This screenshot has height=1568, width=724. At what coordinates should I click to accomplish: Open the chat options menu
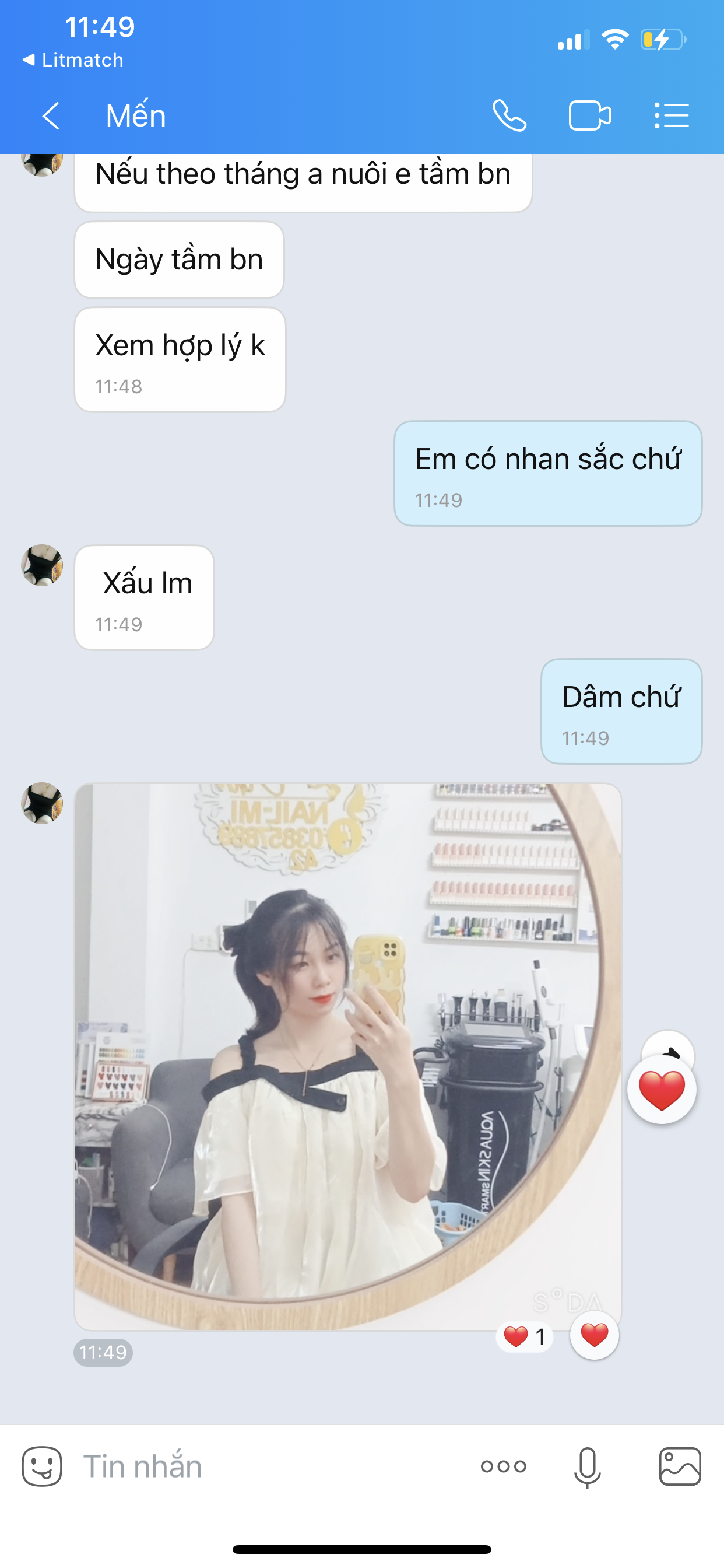tap(671, 116)
